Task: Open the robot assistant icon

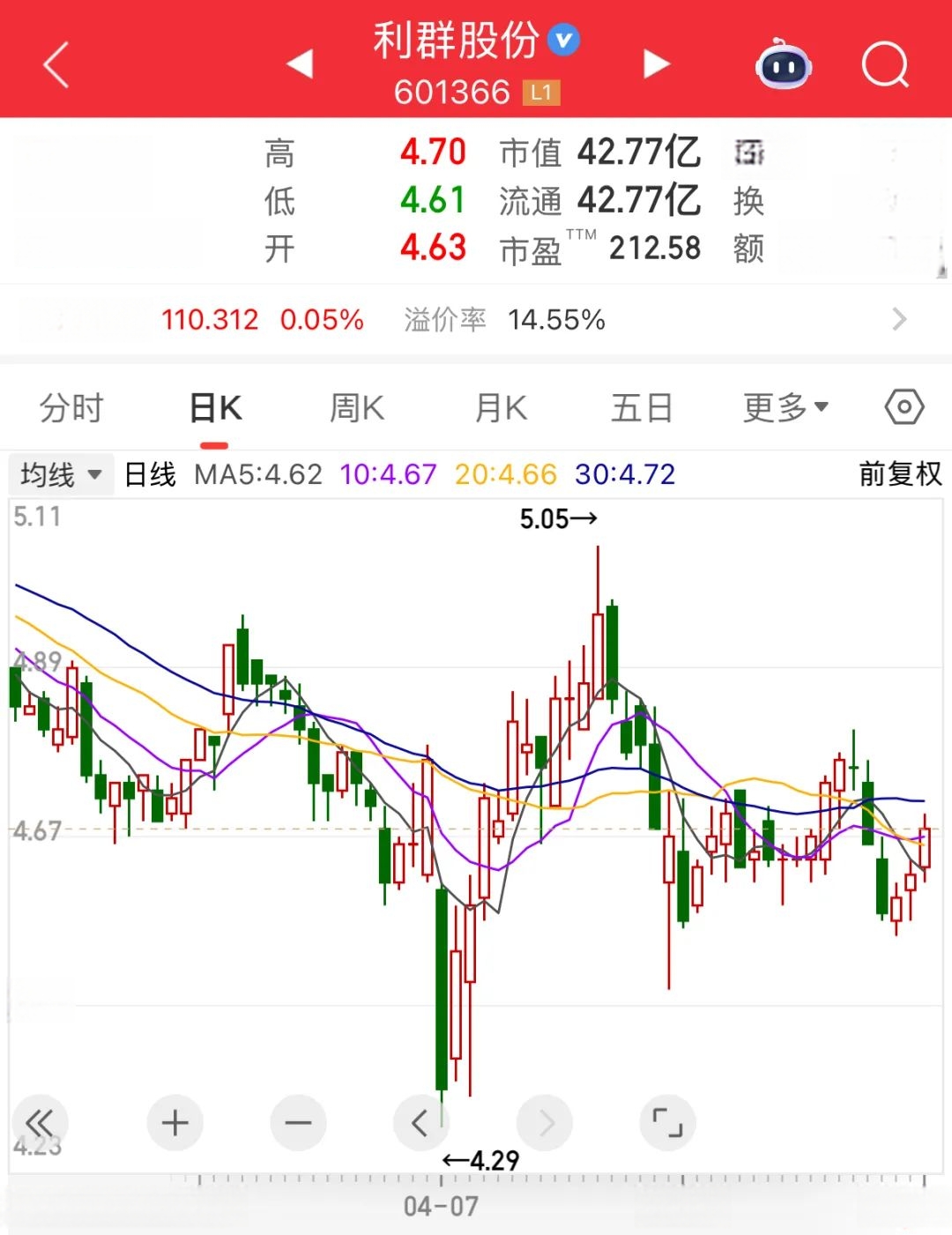Action: click(x=784, y=64)
